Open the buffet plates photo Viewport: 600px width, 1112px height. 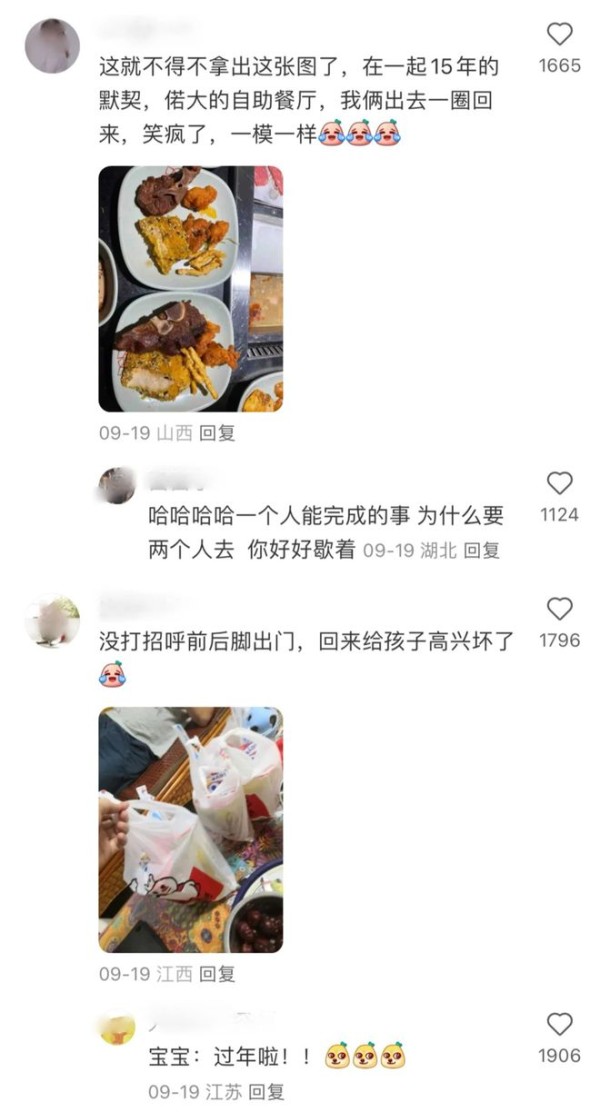(x=190, y=288)
